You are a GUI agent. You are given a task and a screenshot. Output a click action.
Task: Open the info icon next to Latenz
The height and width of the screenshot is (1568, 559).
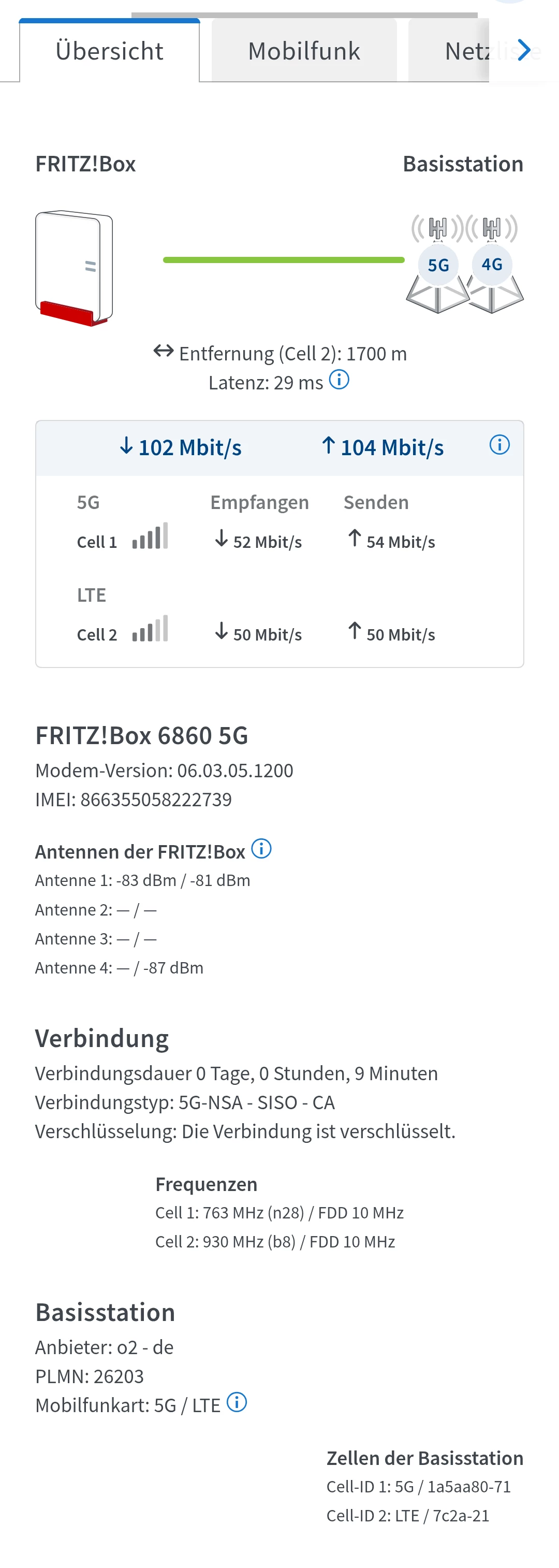tap(339, 380)
